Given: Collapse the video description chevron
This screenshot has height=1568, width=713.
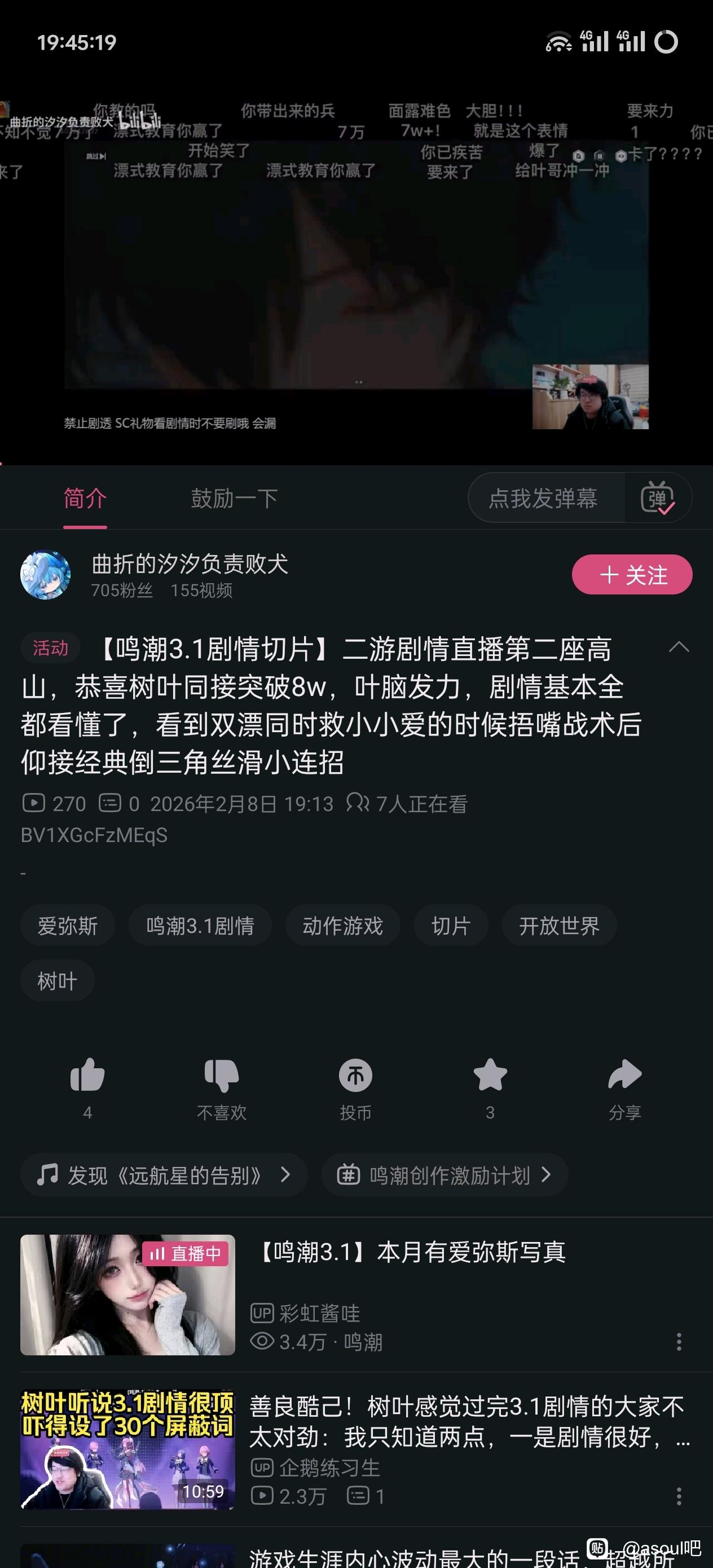Looking at the screenshot, I should (679, 648).
